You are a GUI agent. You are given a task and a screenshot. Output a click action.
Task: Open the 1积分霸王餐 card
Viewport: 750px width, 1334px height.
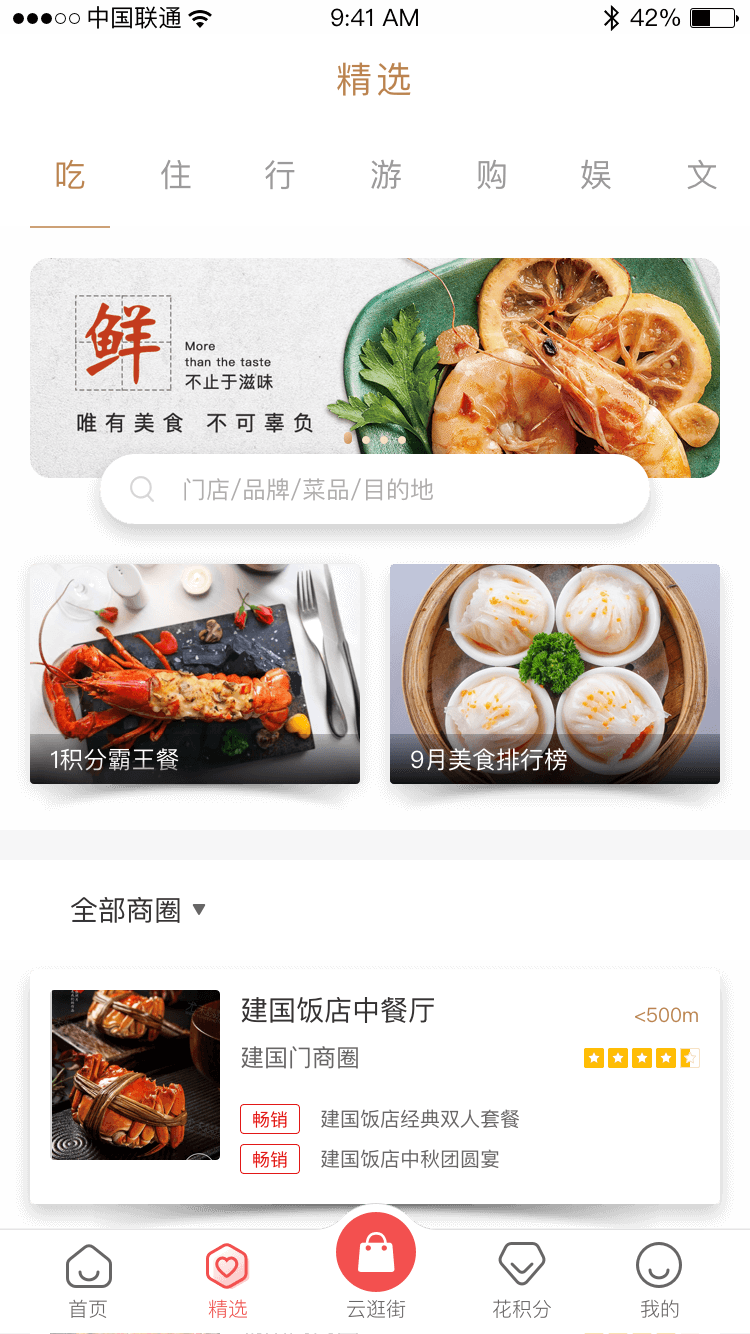pos(195,673)
